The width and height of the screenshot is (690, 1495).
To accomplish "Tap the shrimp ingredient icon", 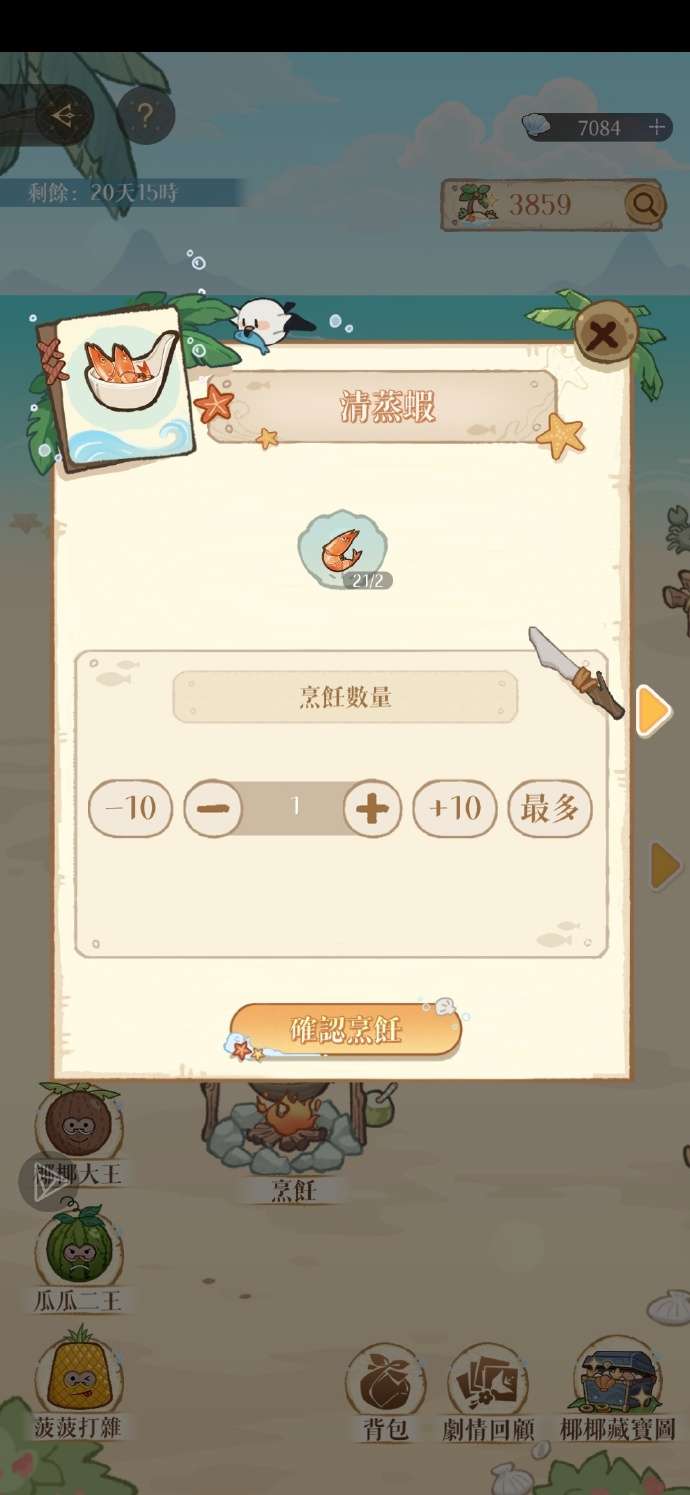I will point(343,550).
